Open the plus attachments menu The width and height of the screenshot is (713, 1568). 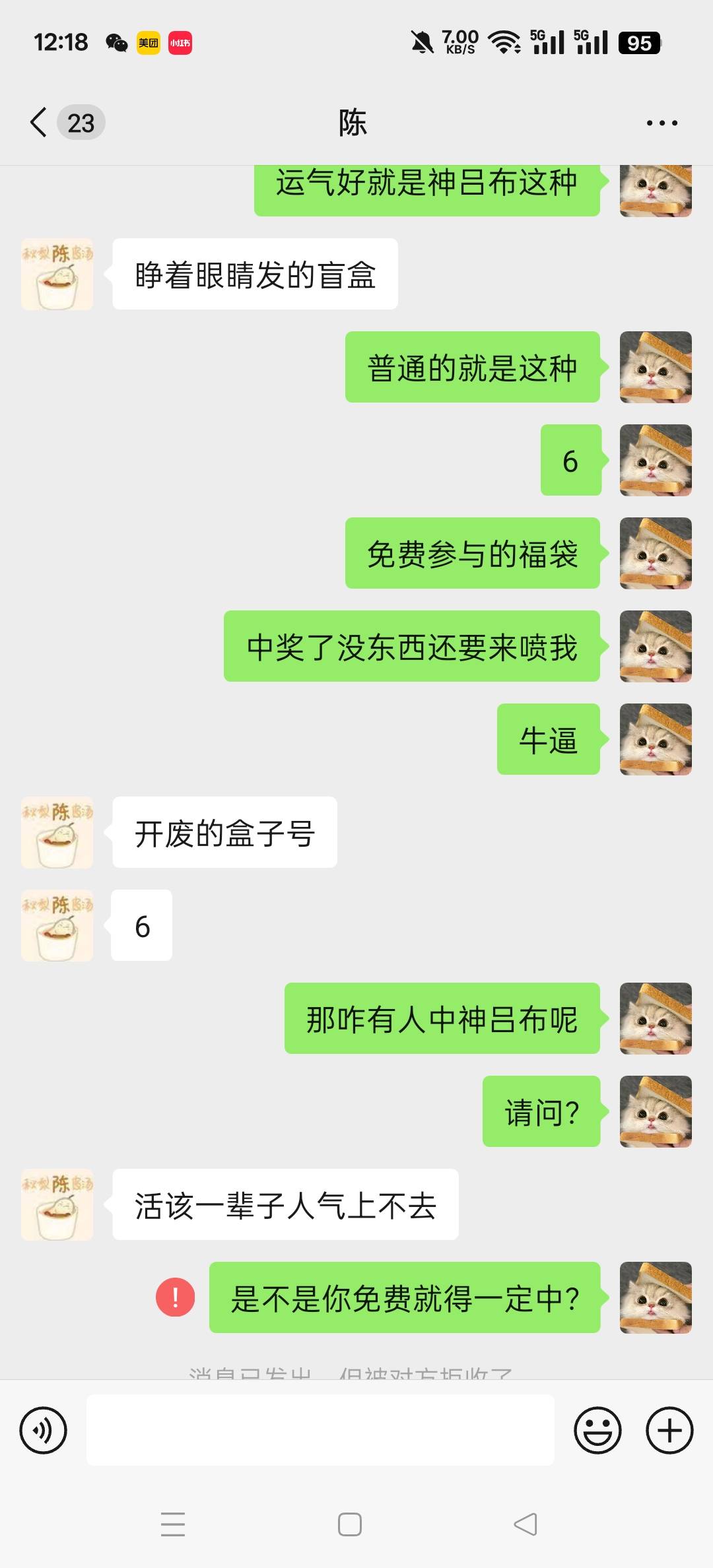[669, 1430]
